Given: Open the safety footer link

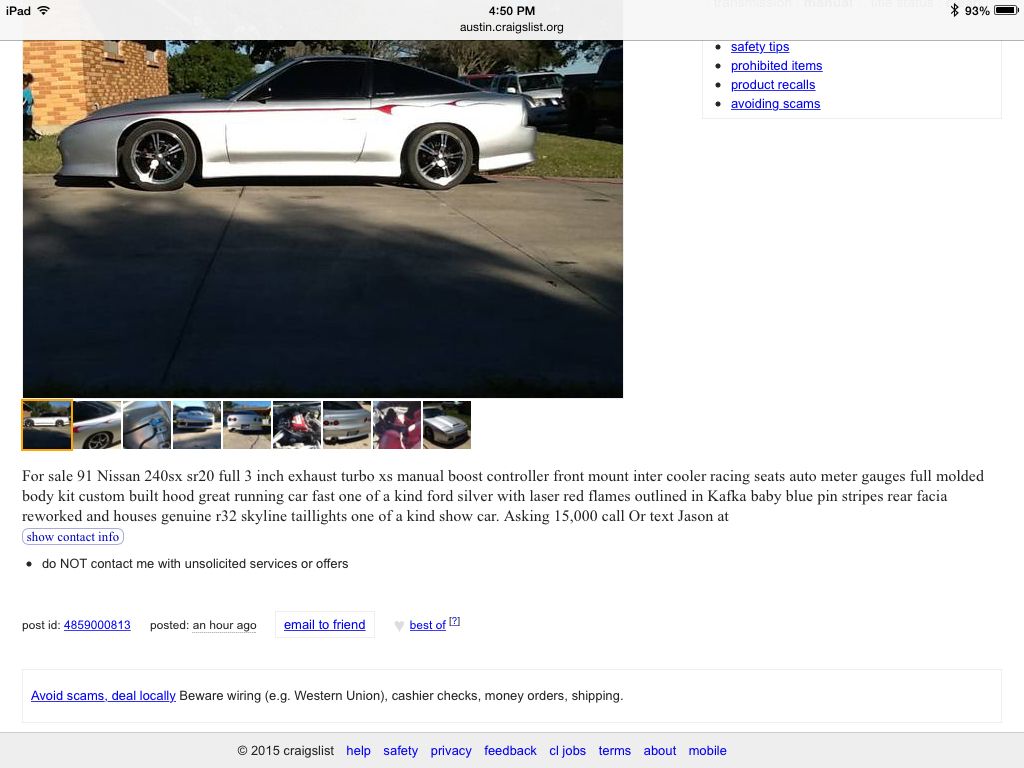Looking at the screenshot, I should [400, 751].
